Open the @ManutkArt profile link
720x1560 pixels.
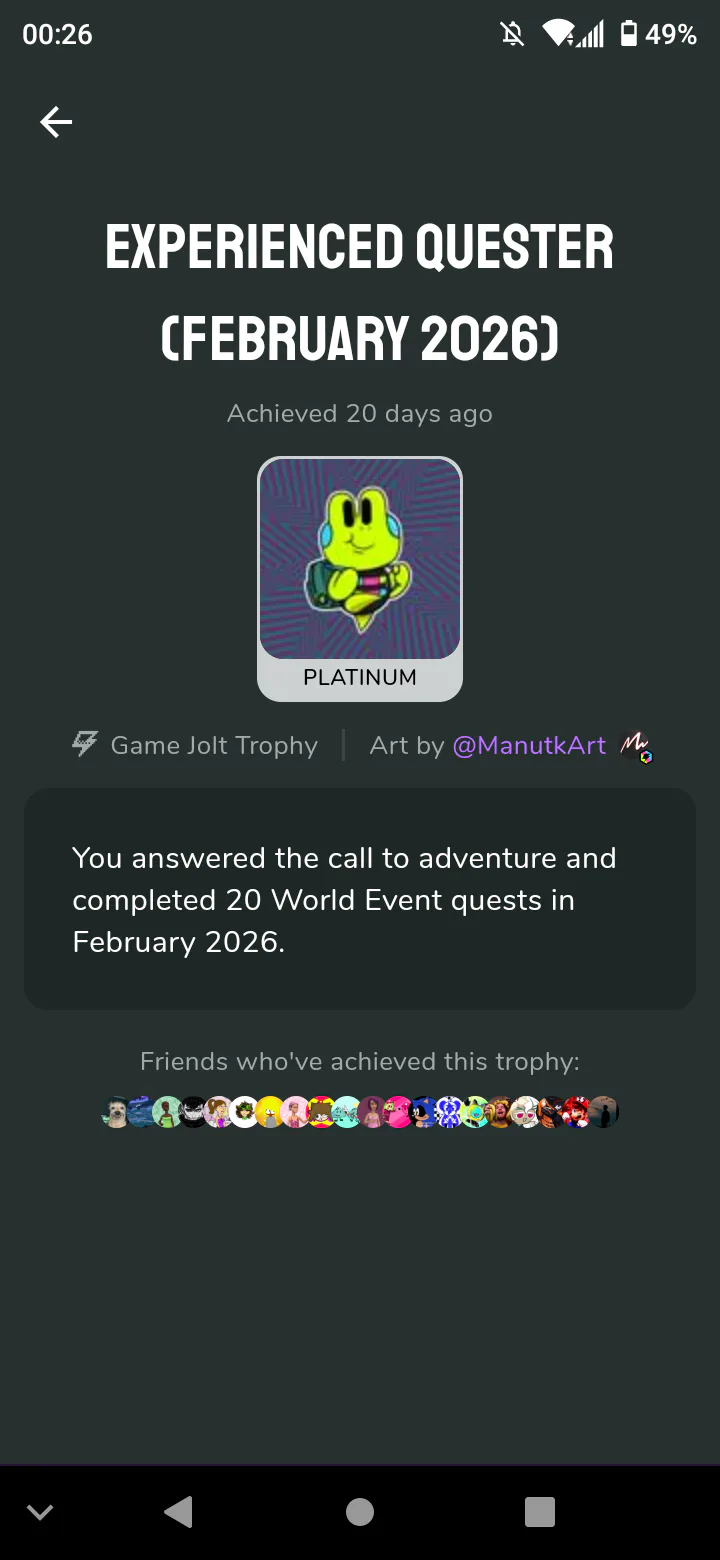[x=529, y=745]
